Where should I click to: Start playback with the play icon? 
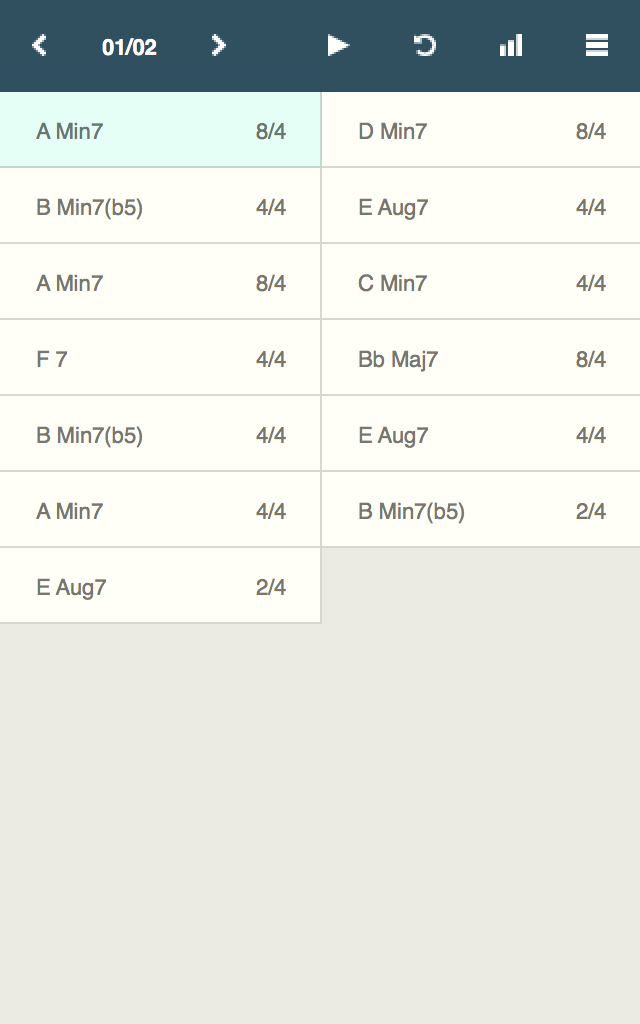(338, 46)
